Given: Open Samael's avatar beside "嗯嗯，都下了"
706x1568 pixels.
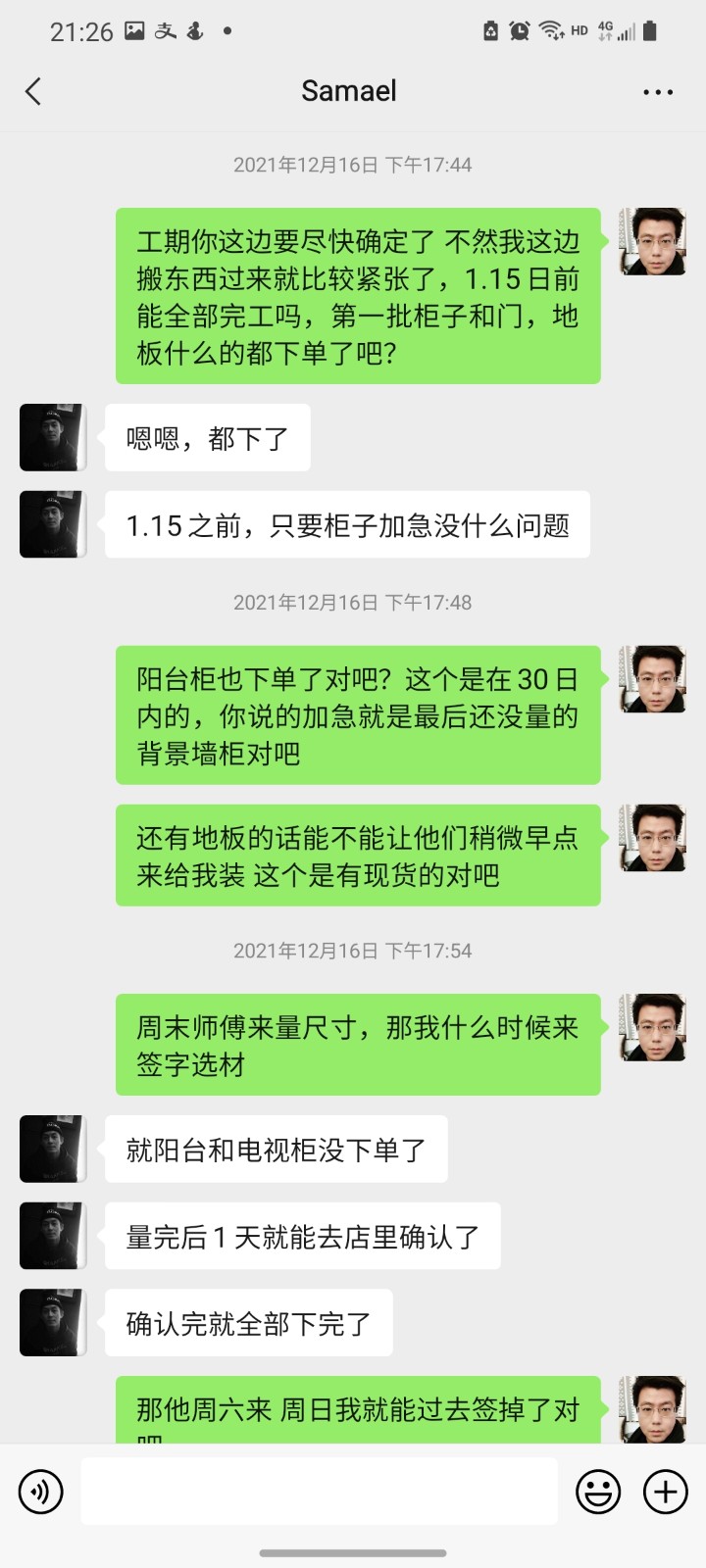Looking at the screenshot, I should 53,437.
